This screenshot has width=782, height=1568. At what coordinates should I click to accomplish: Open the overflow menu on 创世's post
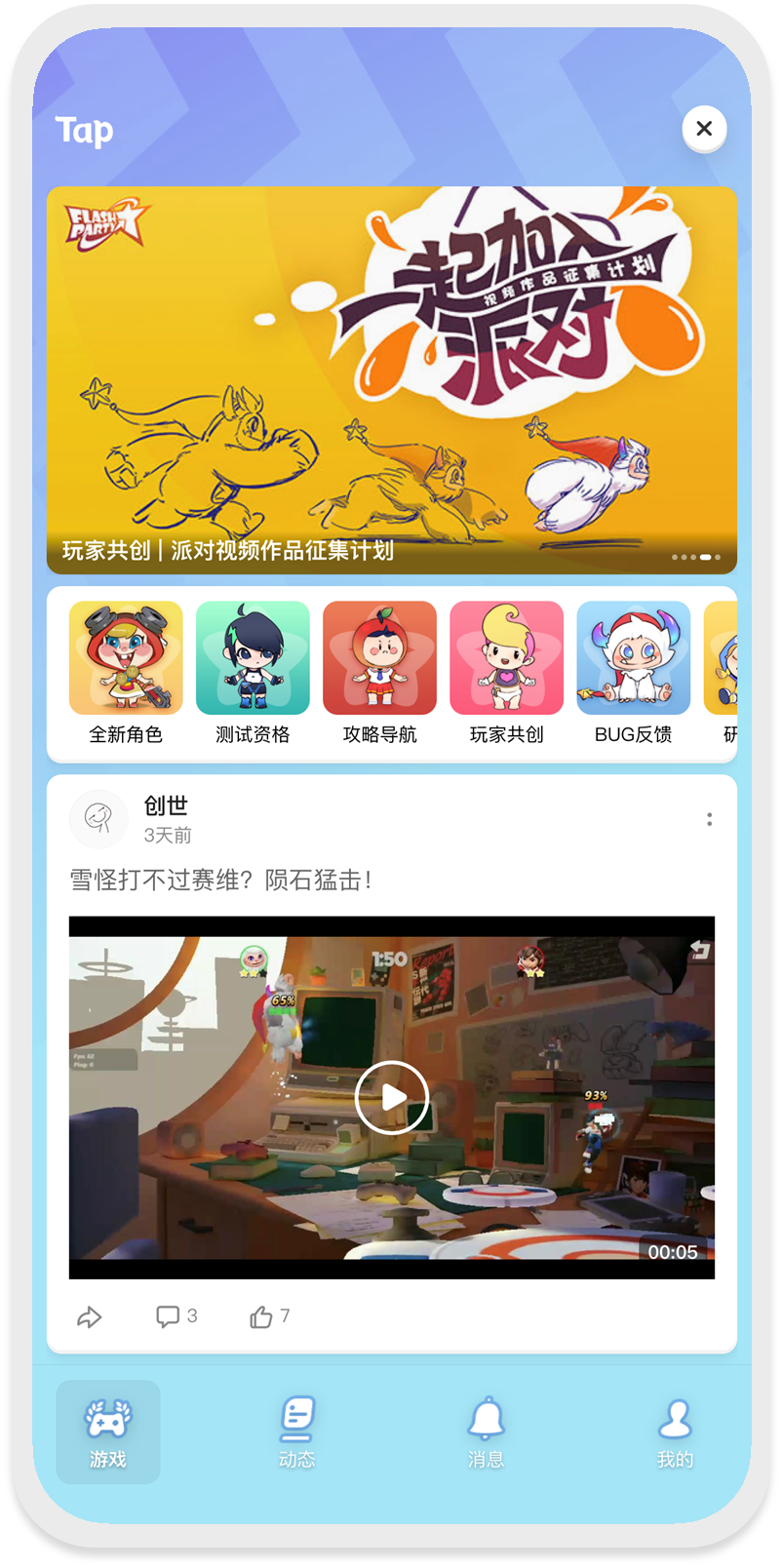[x=709, y=819]
